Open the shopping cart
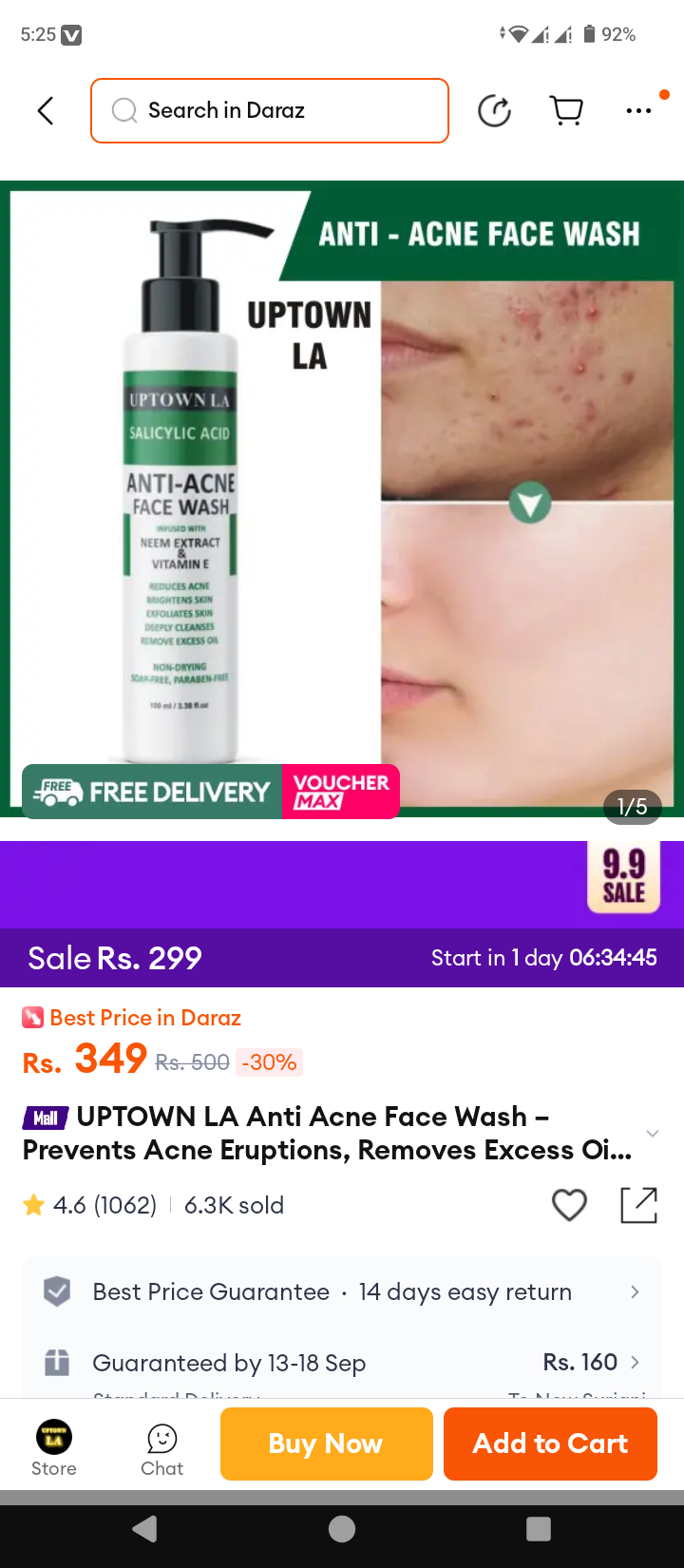The image size is (684, 1568). tap(567, 111)
